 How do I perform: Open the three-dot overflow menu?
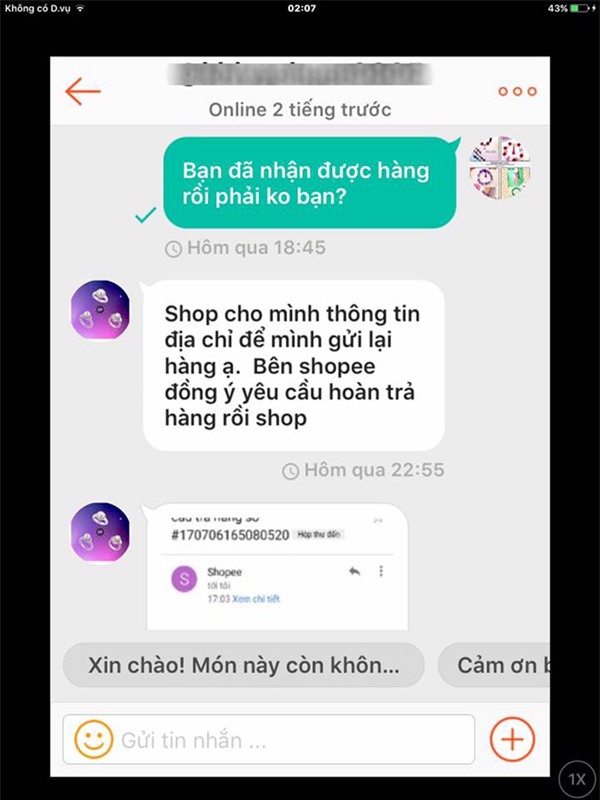point(516,91)
